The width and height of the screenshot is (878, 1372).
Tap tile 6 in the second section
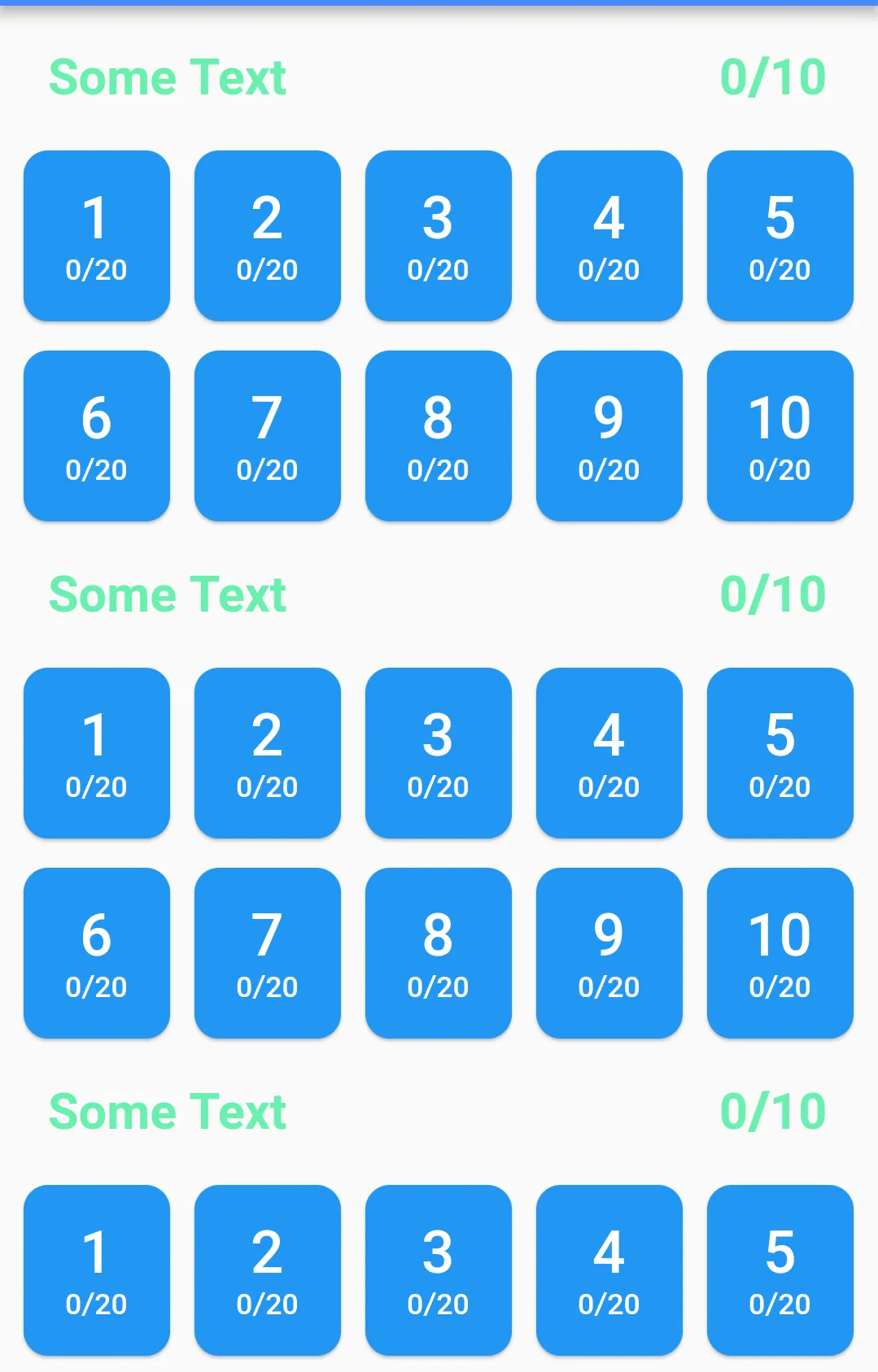97,953
